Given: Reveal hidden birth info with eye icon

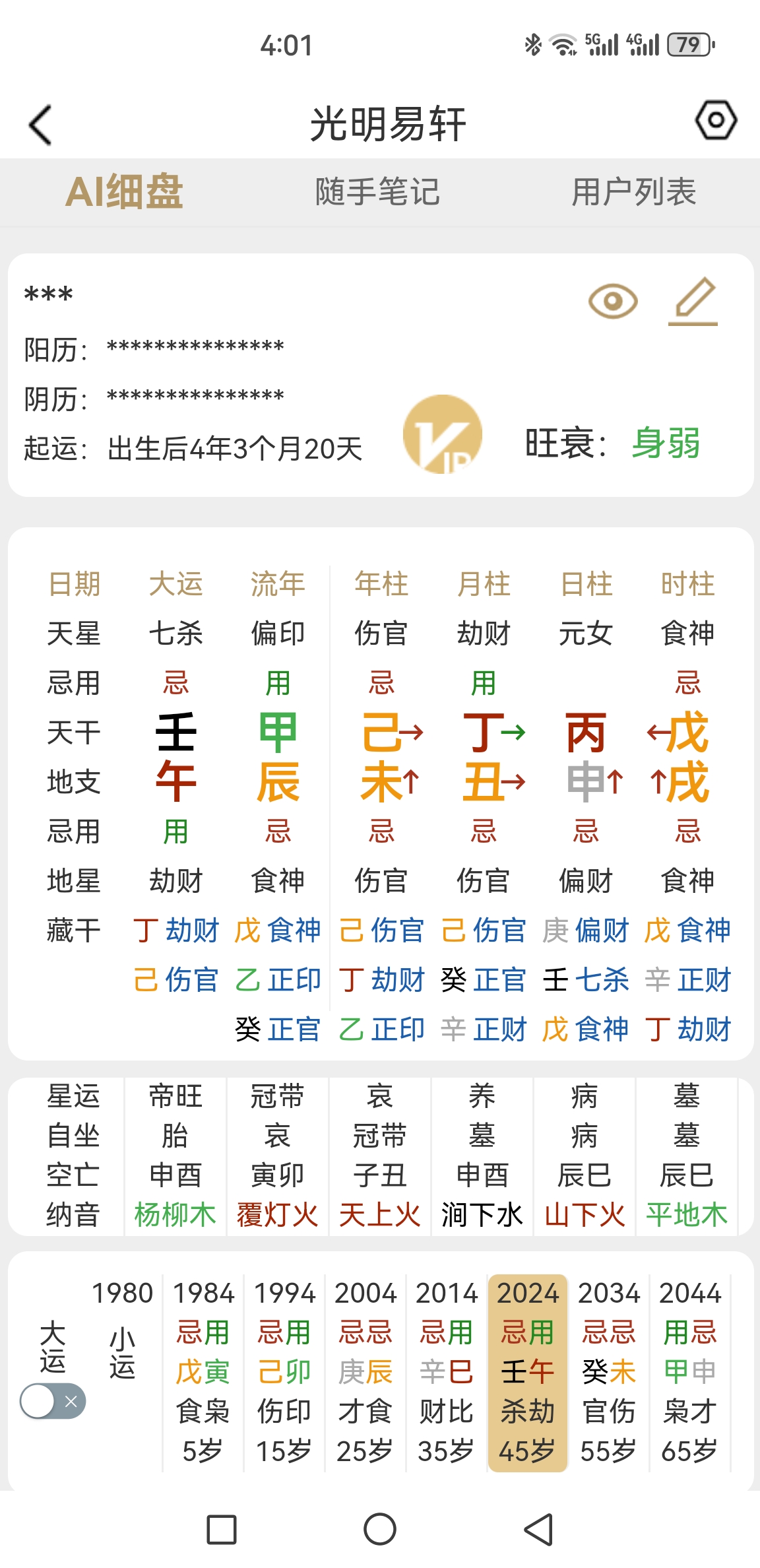Looking at the screenshot, I should coord(613,302).
